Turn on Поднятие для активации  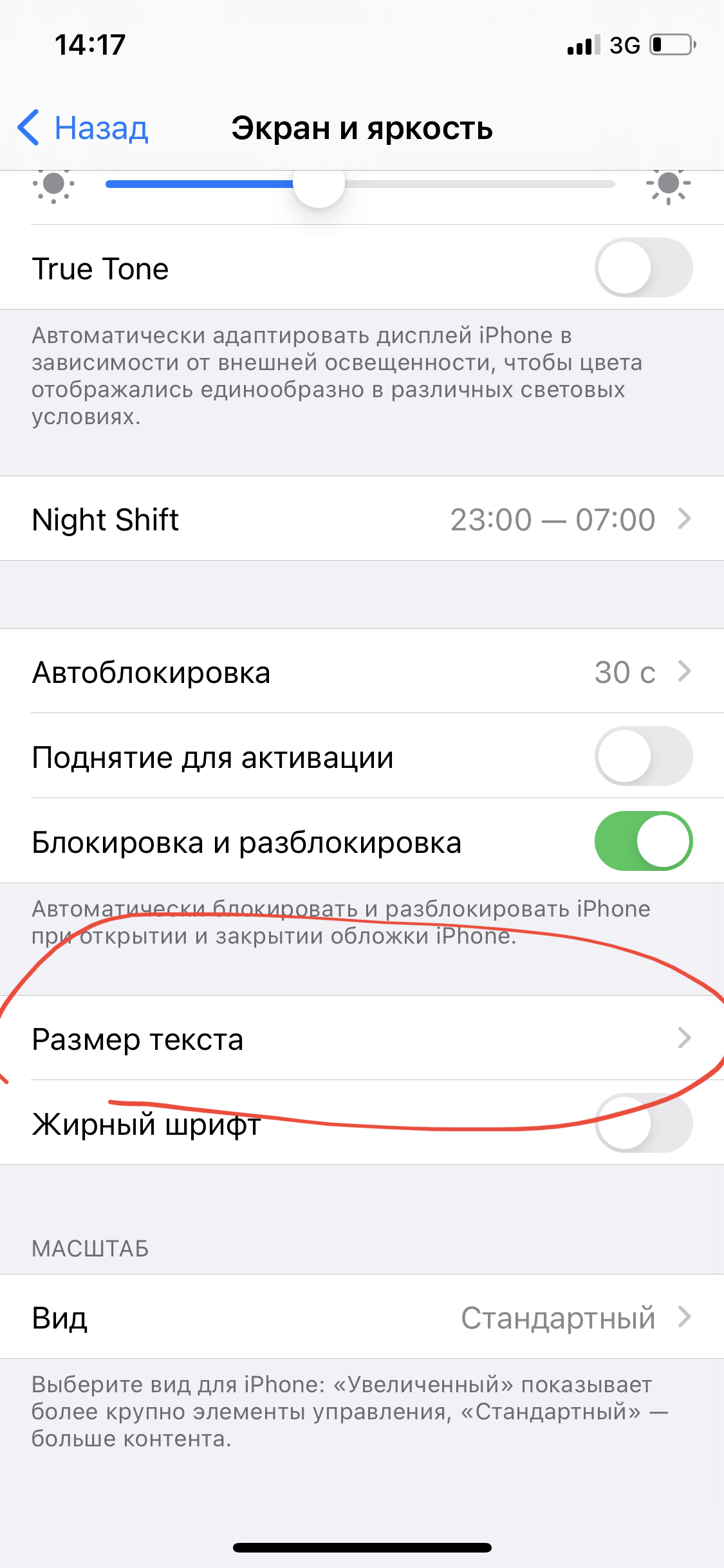click(643, 756)
